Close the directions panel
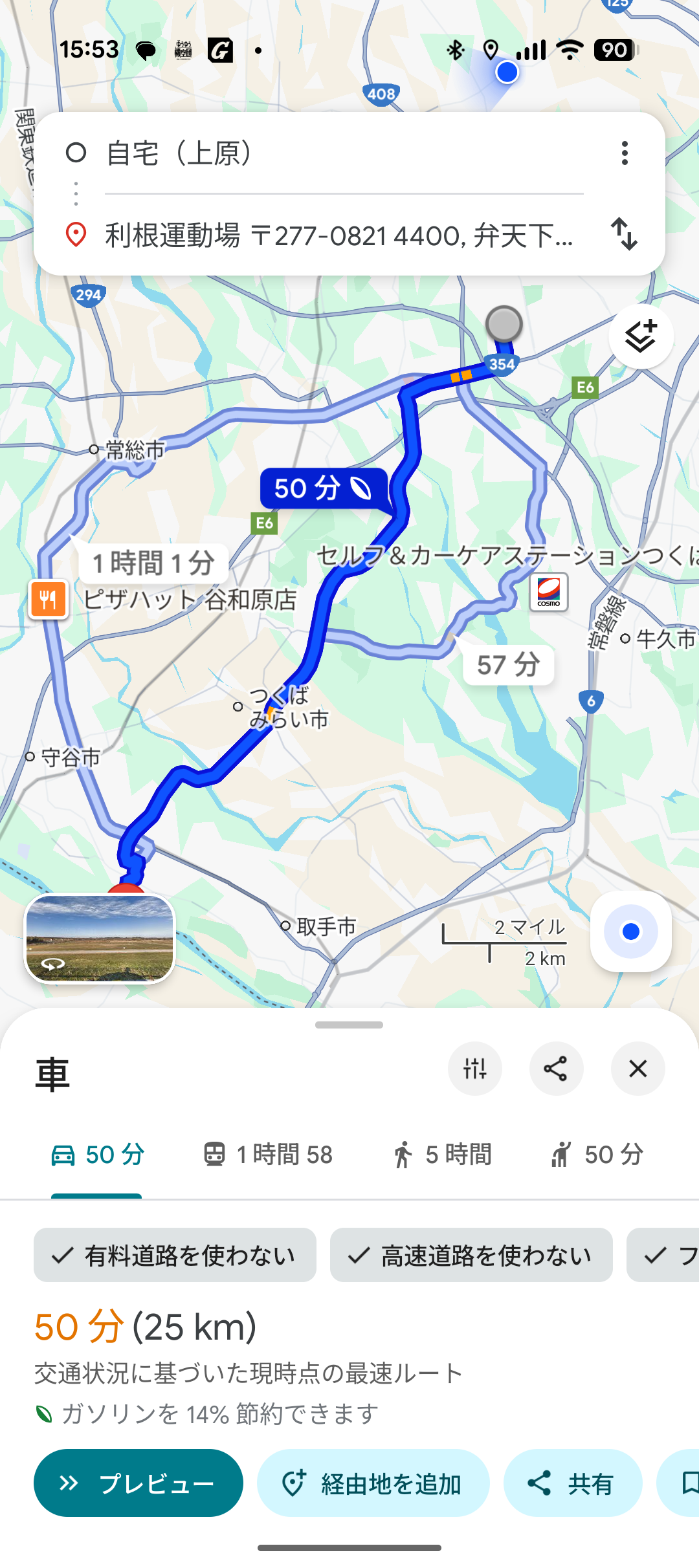This screenshot has height=1568, width=699. pos(638,1069)
